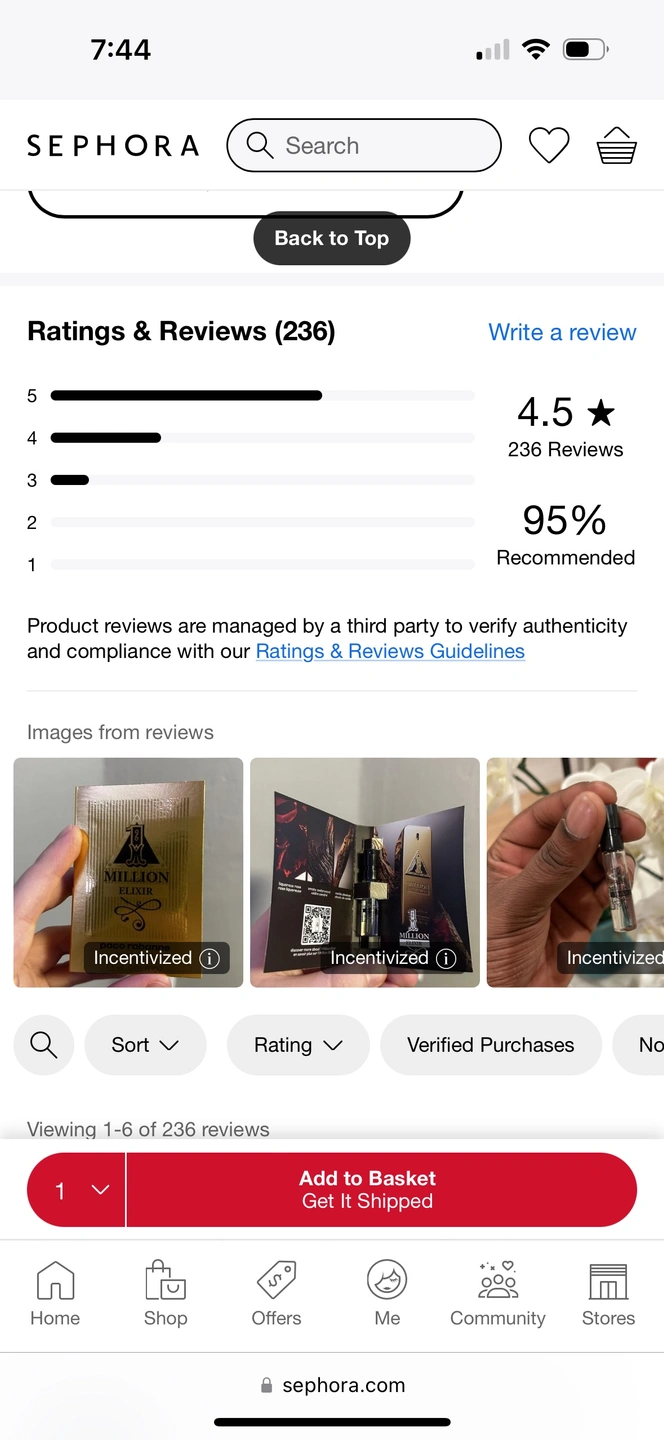Open the gold Million Elixir box review photo
Viewport: 664px width, 1440px height.
point(128,860)
